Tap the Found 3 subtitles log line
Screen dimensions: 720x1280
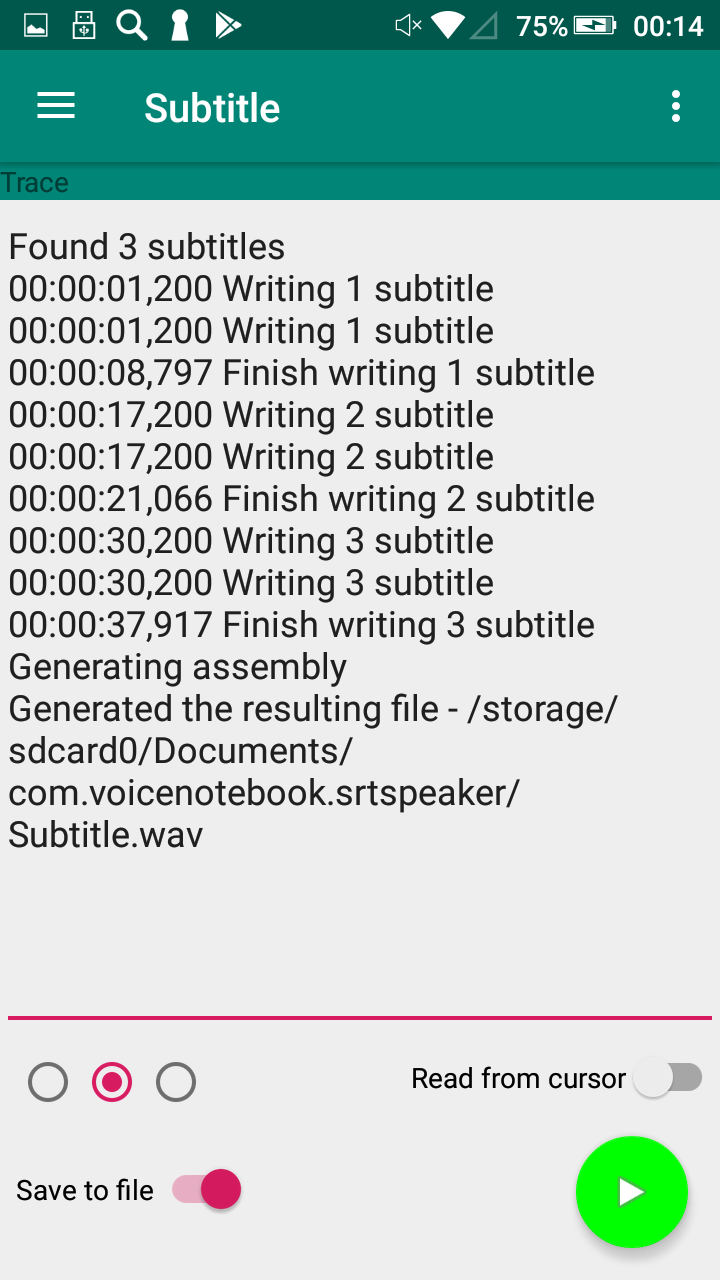pyautogui.click(x=145, y=247)
